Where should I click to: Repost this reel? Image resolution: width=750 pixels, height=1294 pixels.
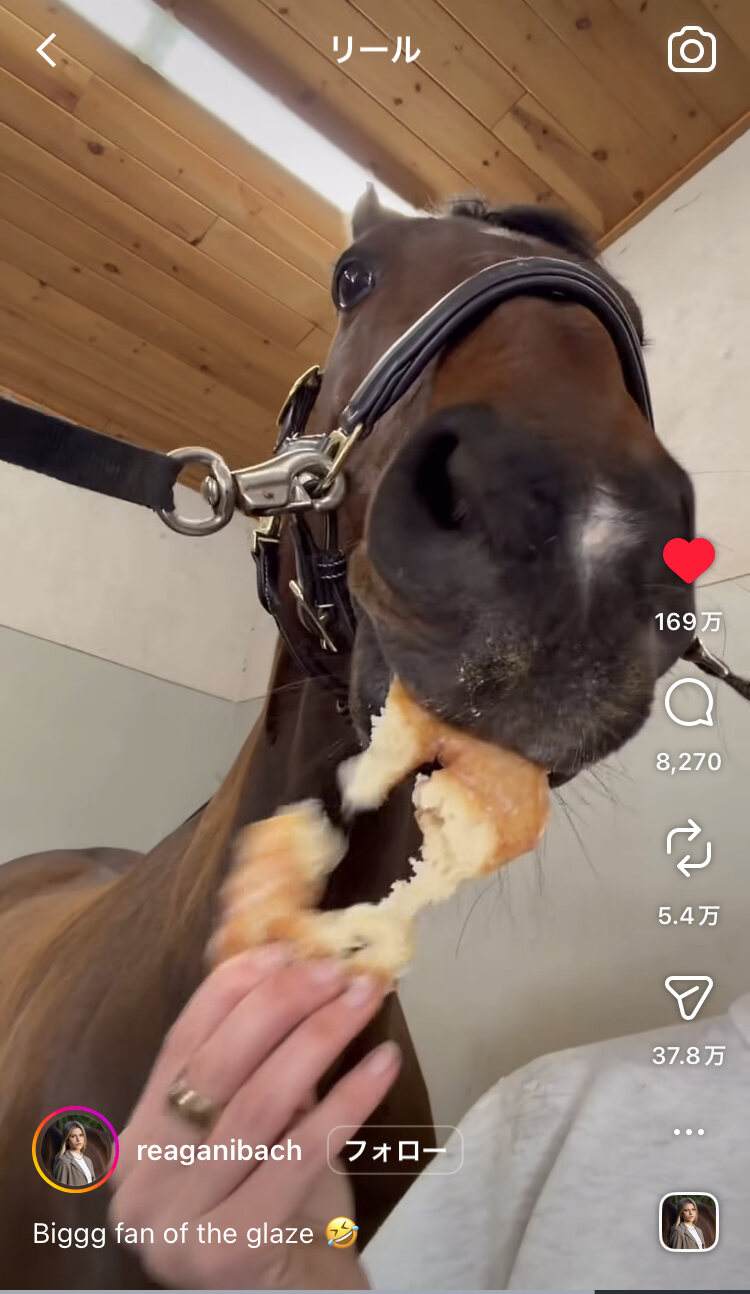[x=689, y=849]
